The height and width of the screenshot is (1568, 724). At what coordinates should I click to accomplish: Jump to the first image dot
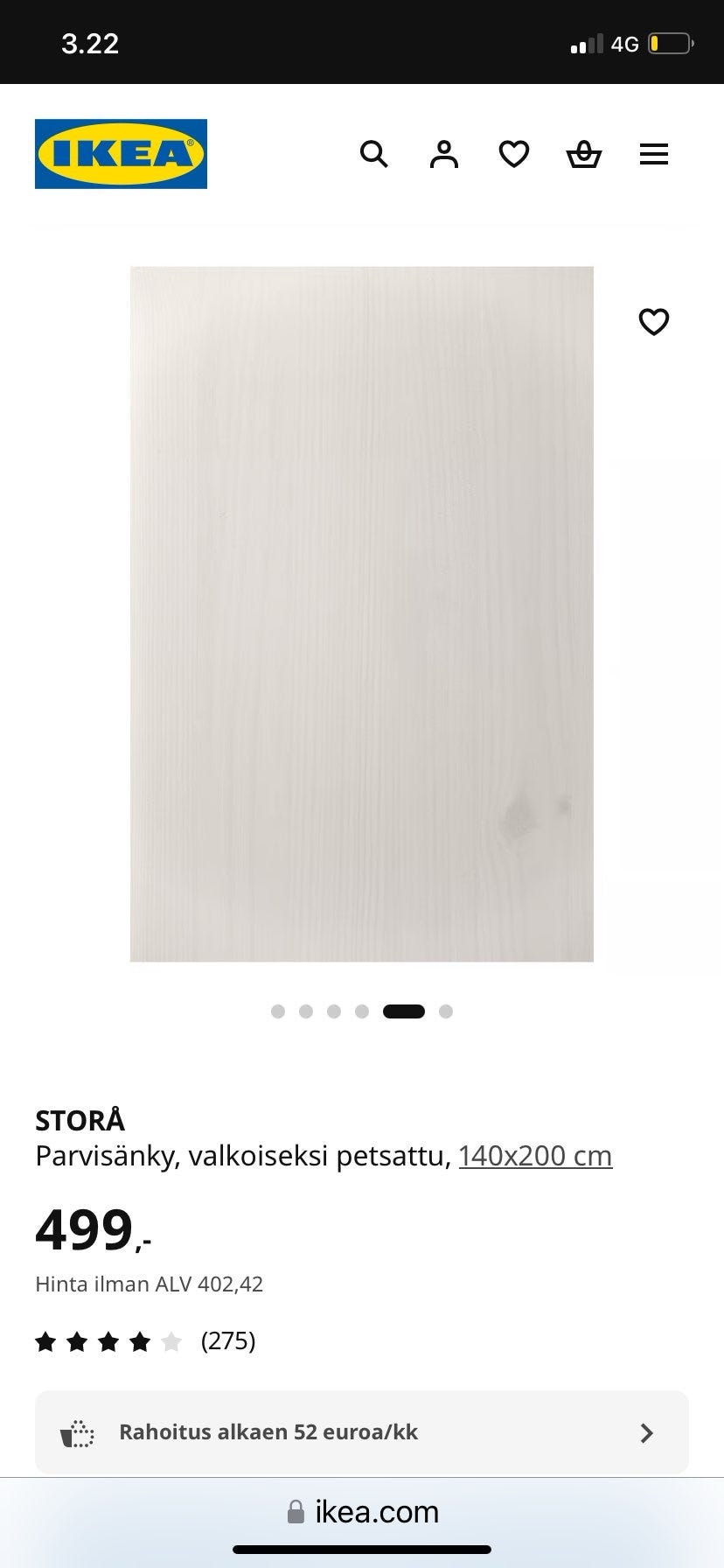pos(278,1011)
